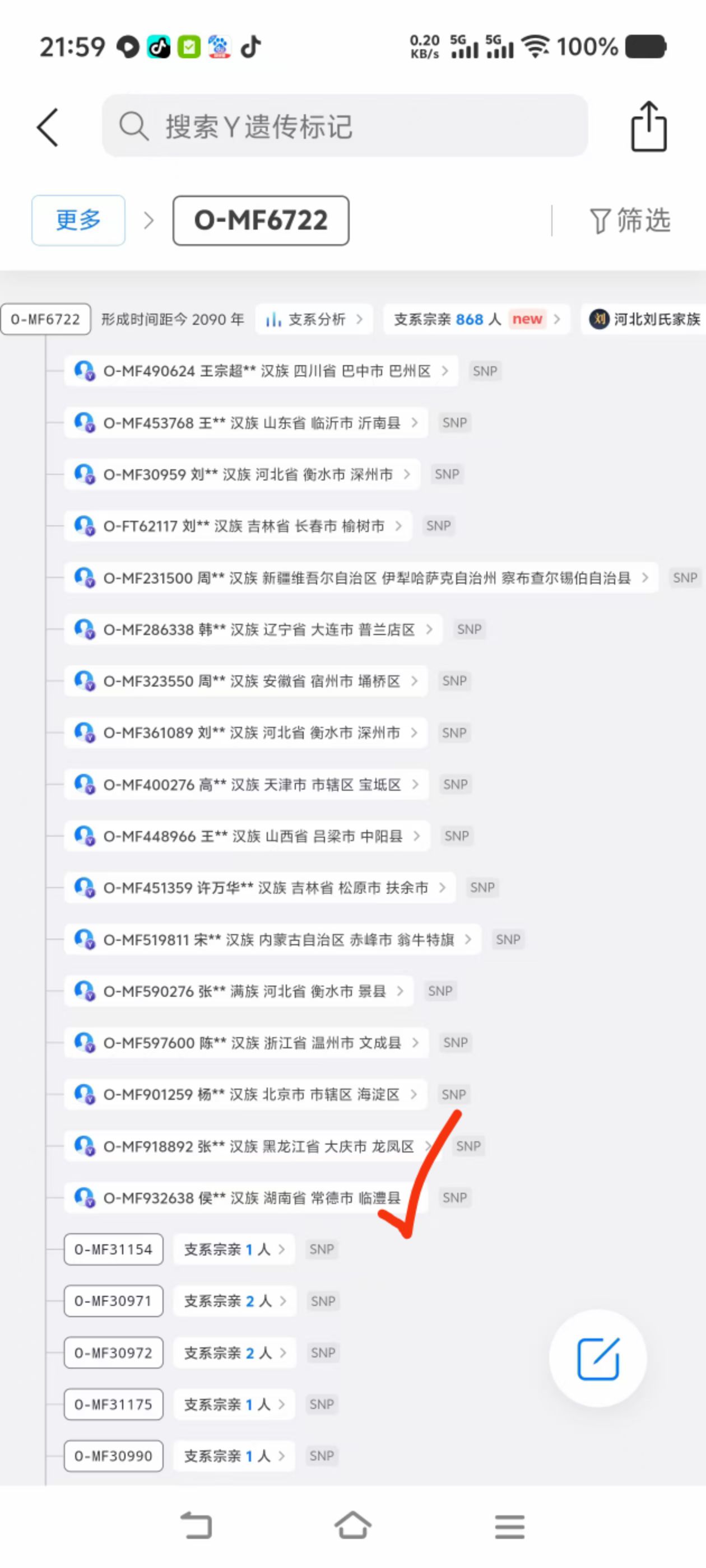The height and width of the screenshot is (1568, 706).
Task: Open O-MF932638 侯** 湖南省 entry
Action: (x=245, y=1197)
